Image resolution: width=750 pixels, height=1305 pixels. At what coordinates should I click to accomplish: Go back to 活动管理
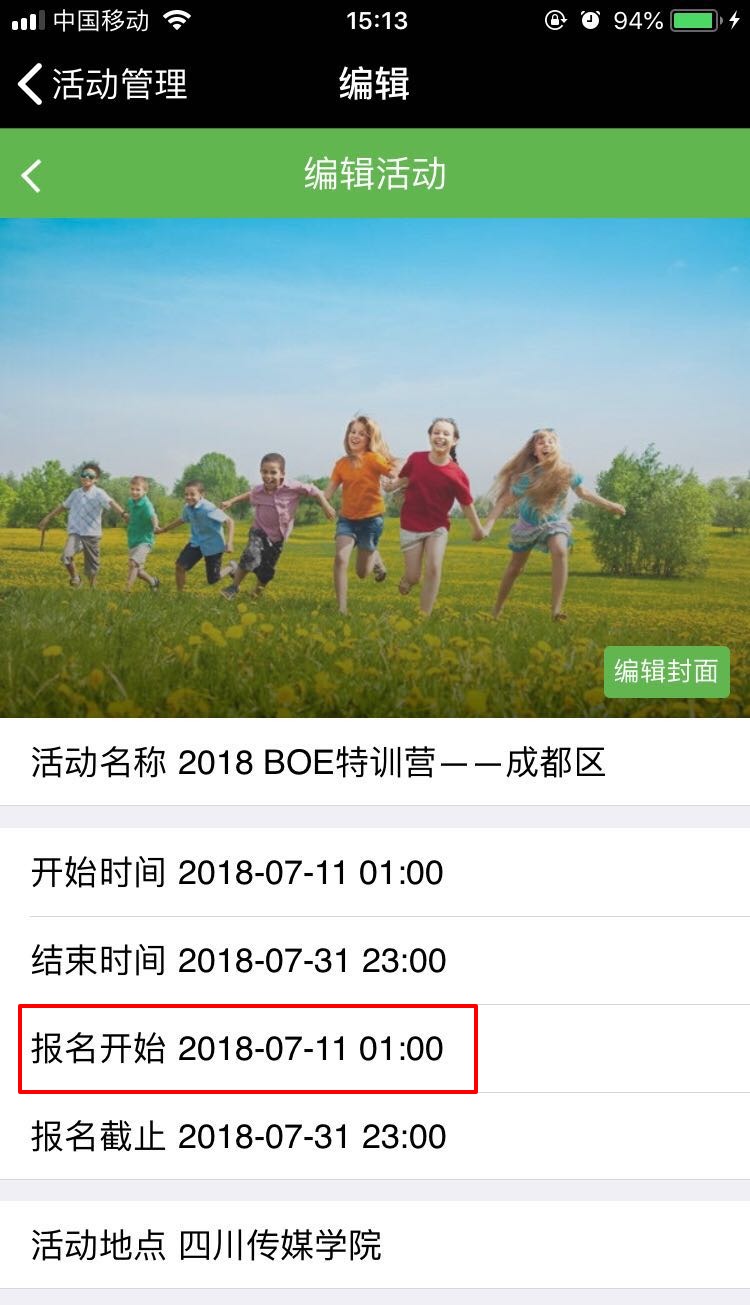102,84
